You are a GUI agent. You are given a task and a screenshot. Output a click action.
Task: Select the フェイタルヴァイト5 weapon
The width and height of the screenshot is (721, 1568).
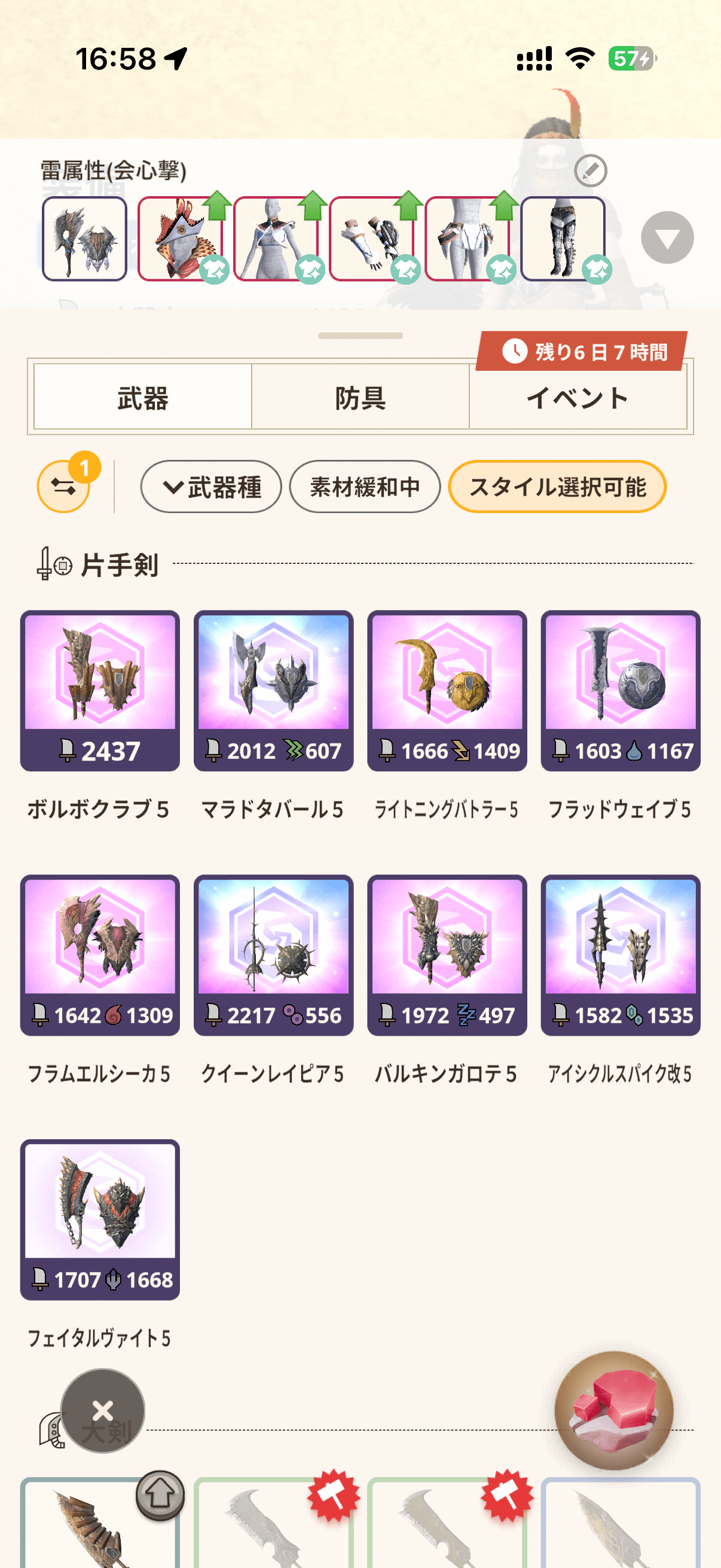(100, 1219)
